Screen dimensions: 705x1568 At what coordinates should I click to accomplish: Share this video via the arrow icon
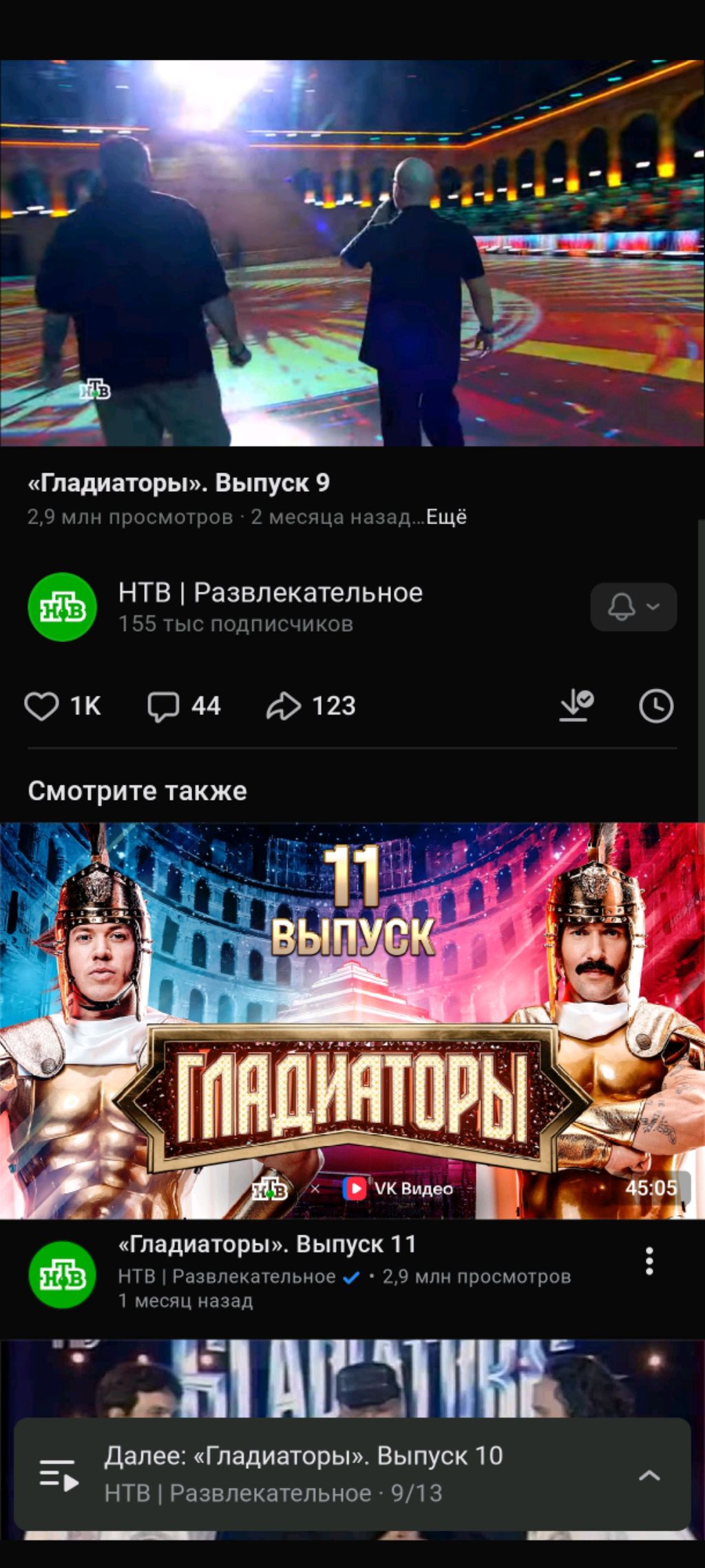[284, 706]
